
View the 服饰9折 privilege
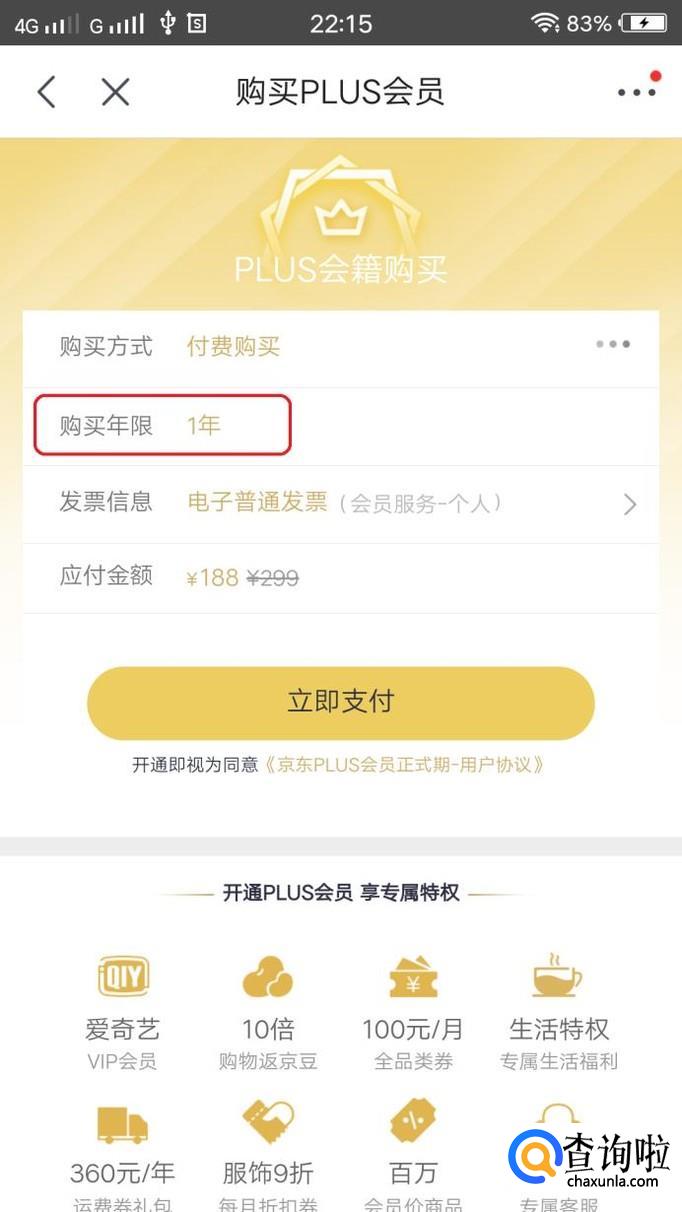(x=268, y=1152)
